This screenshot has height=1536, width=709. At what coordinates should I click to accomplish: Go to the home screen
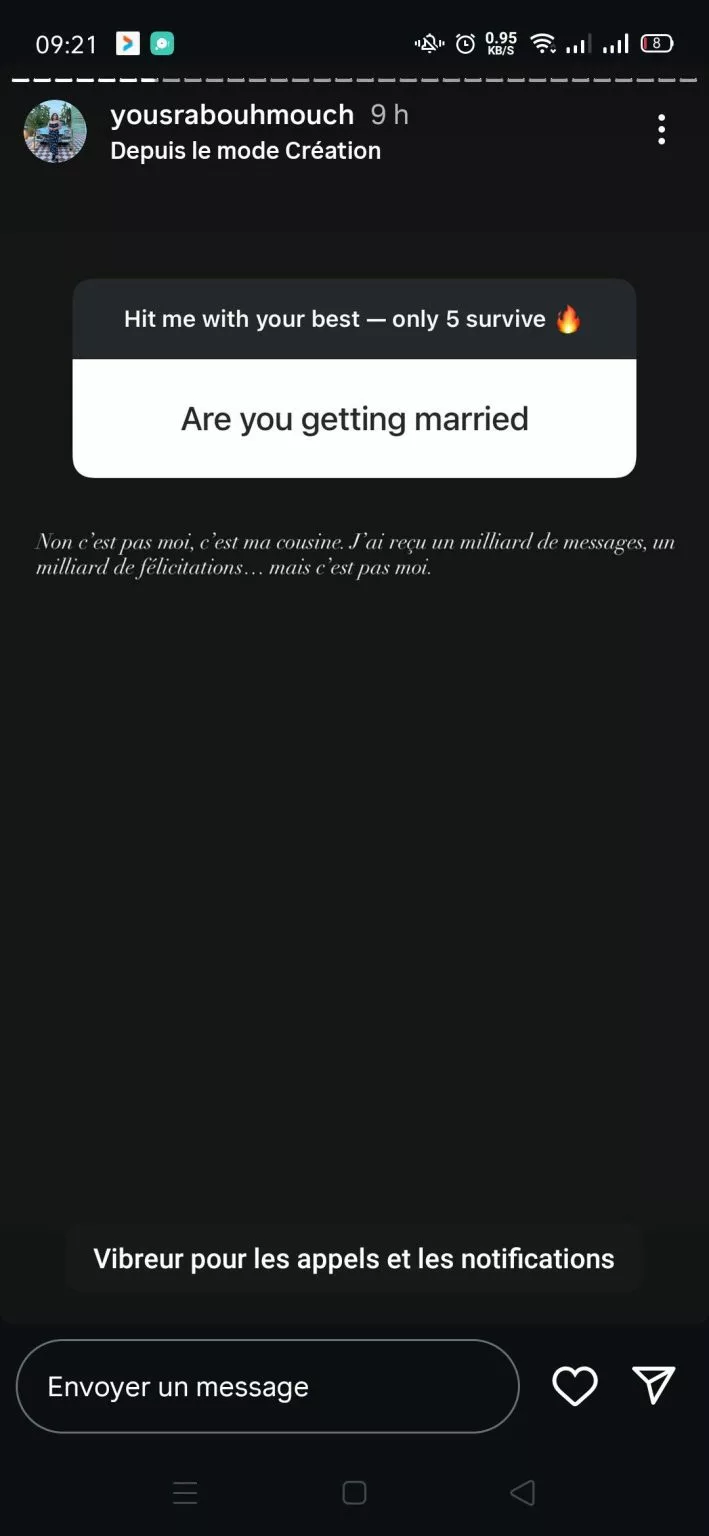tap(354, 1493)
